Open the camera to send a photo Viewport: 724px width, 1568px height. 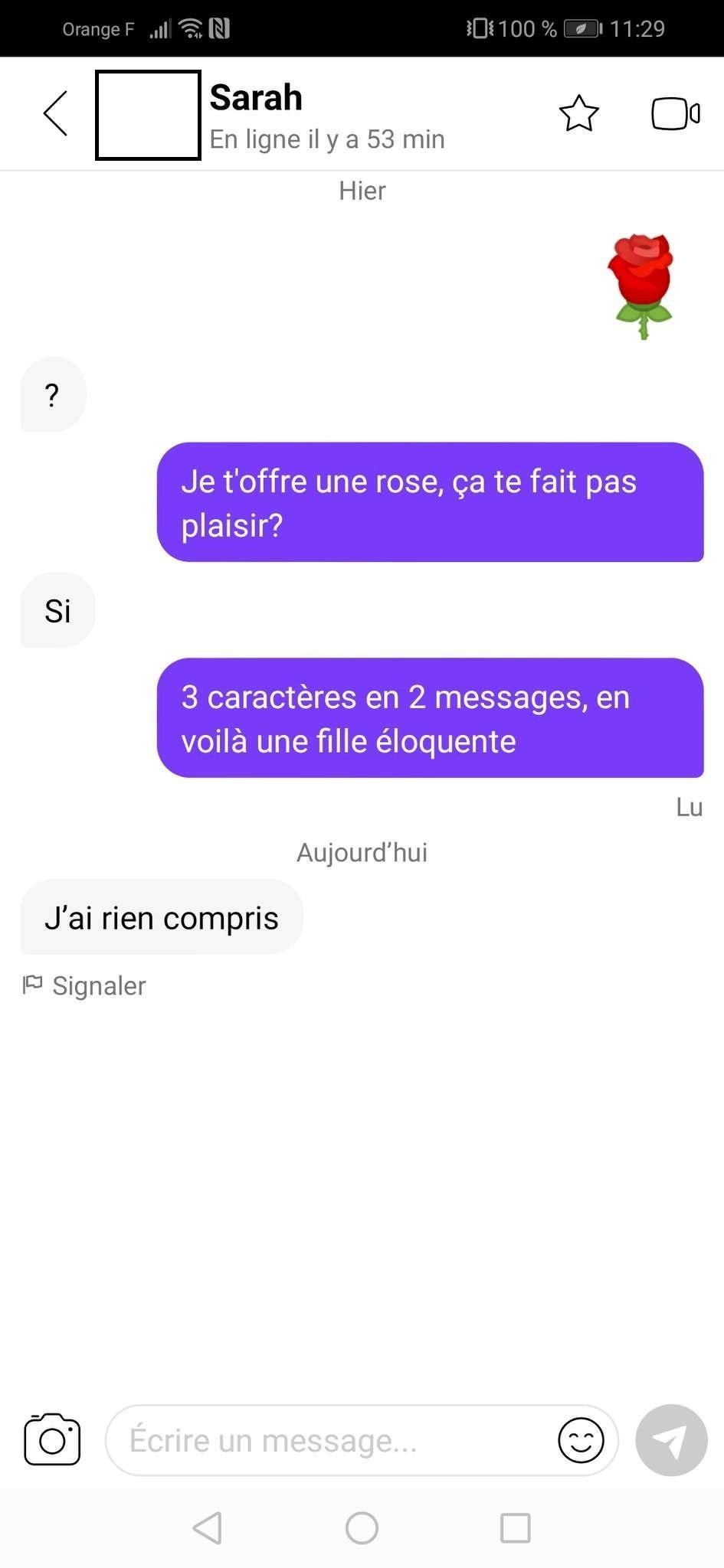[52, 1439]
